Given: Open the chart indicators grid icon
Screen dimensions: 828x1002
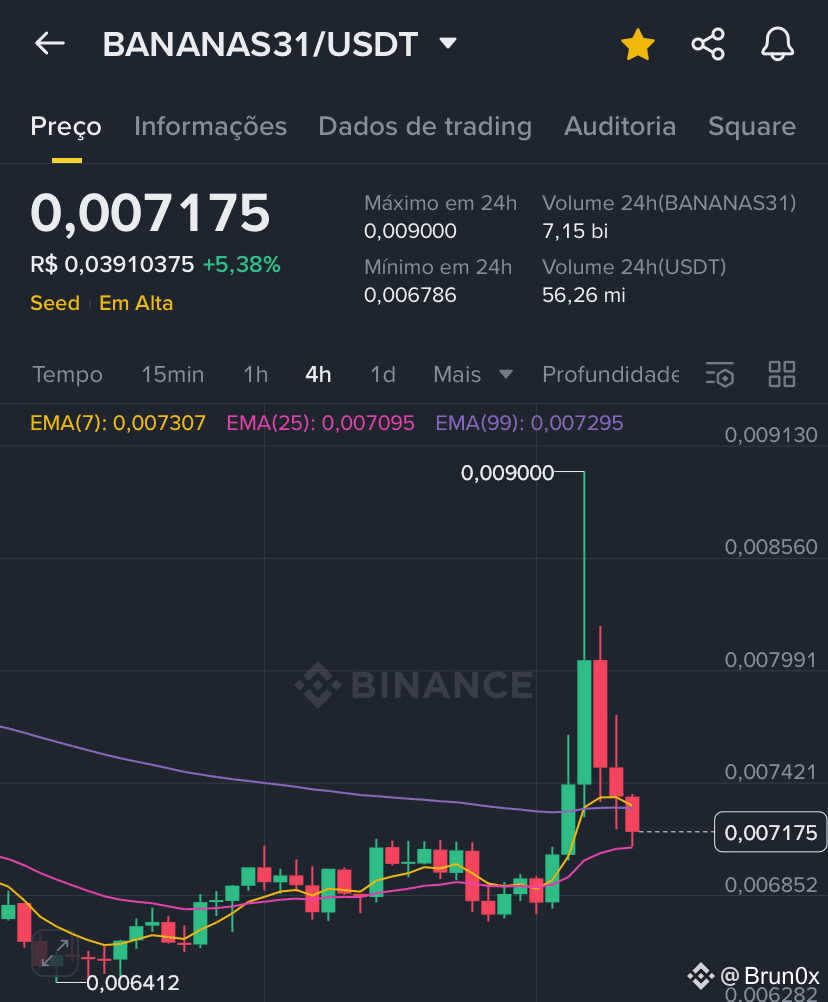Looking at the screenshot, I should [x=782, y=375].
